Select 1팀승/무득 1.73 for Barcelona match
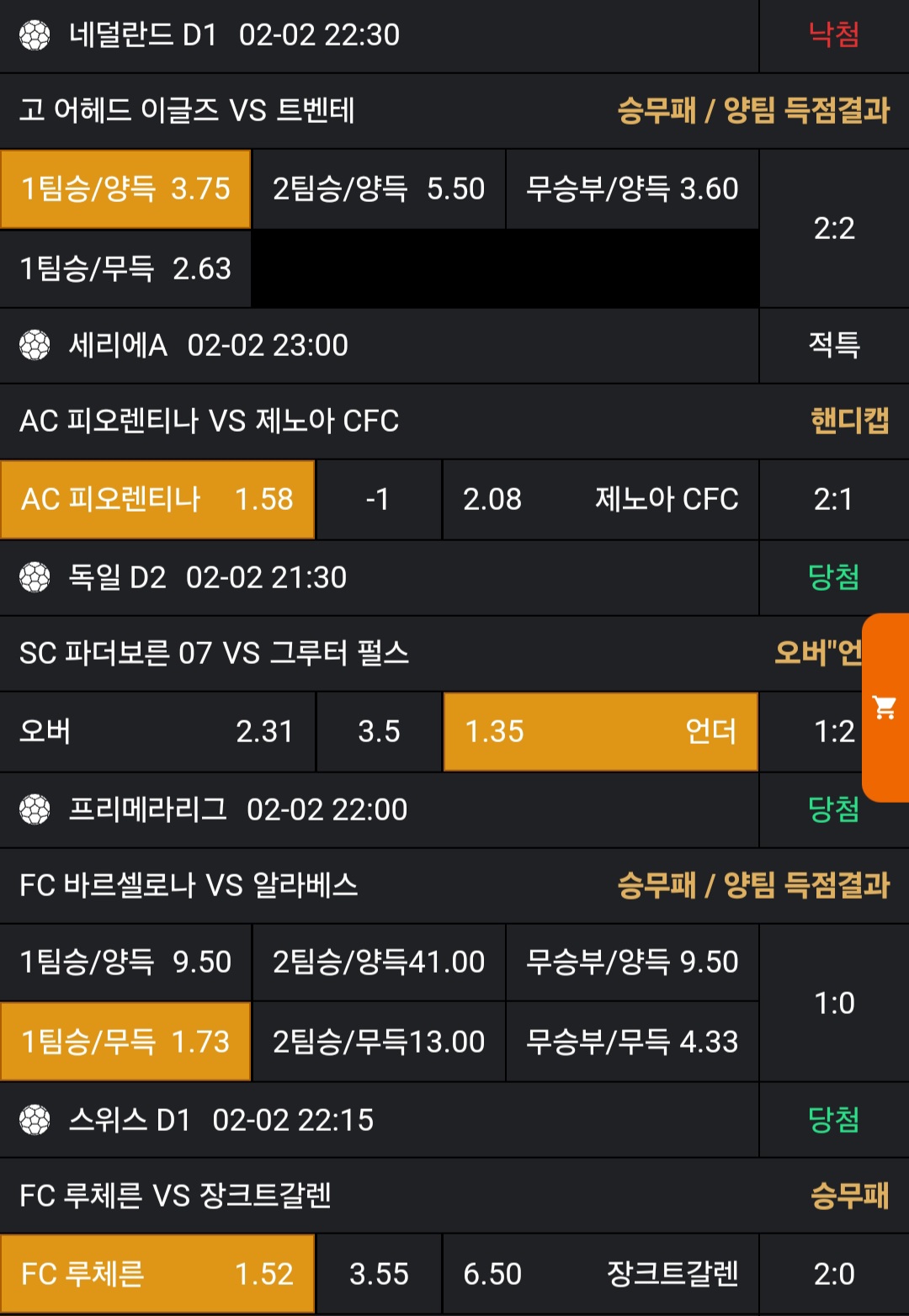 coord(125,1042)
